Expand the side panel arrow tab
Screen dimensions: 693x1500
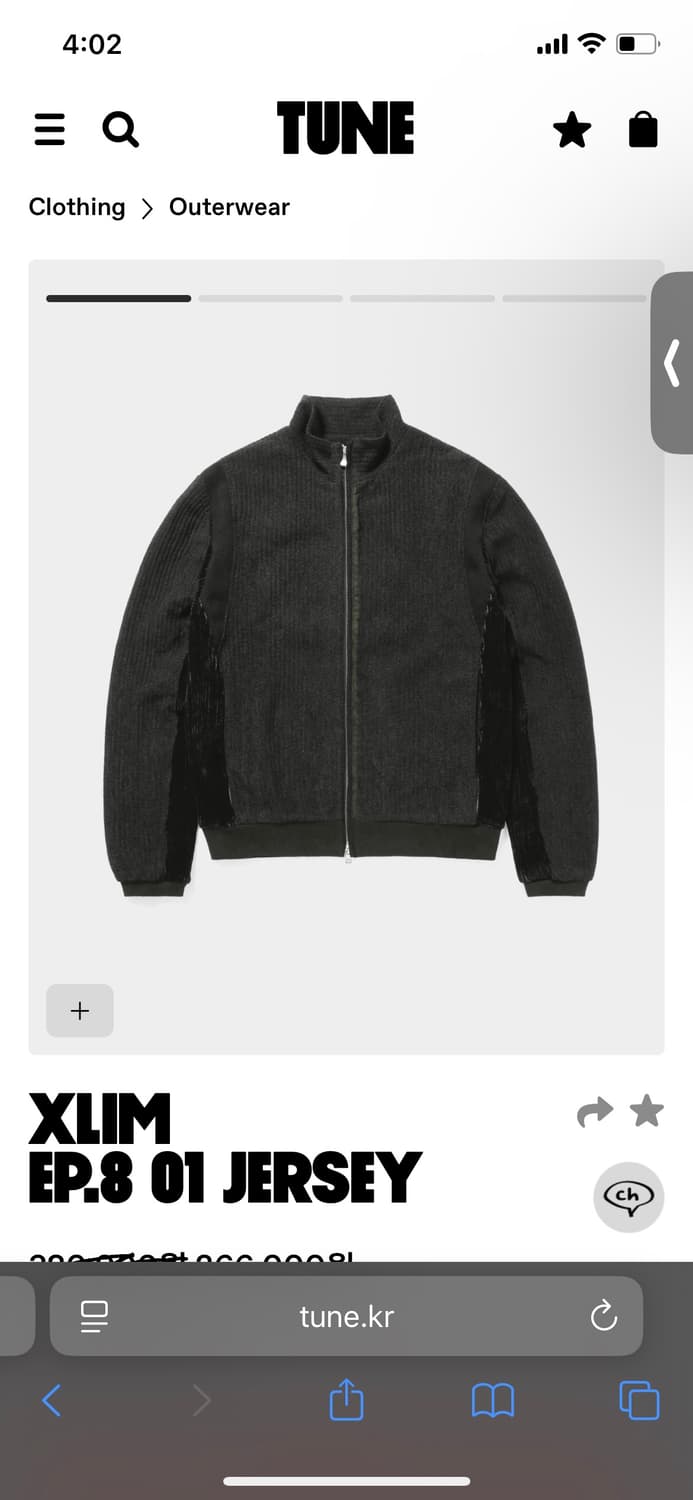click(672, 363)
